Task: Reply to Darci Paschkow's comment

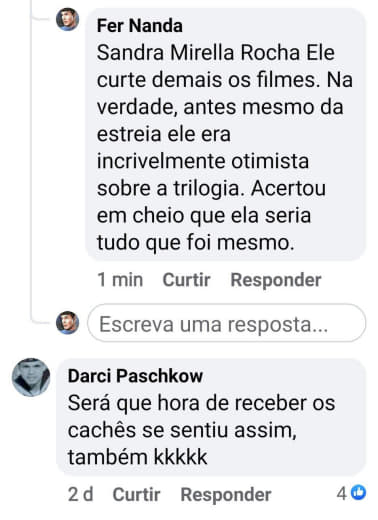Action: (226, 494)
